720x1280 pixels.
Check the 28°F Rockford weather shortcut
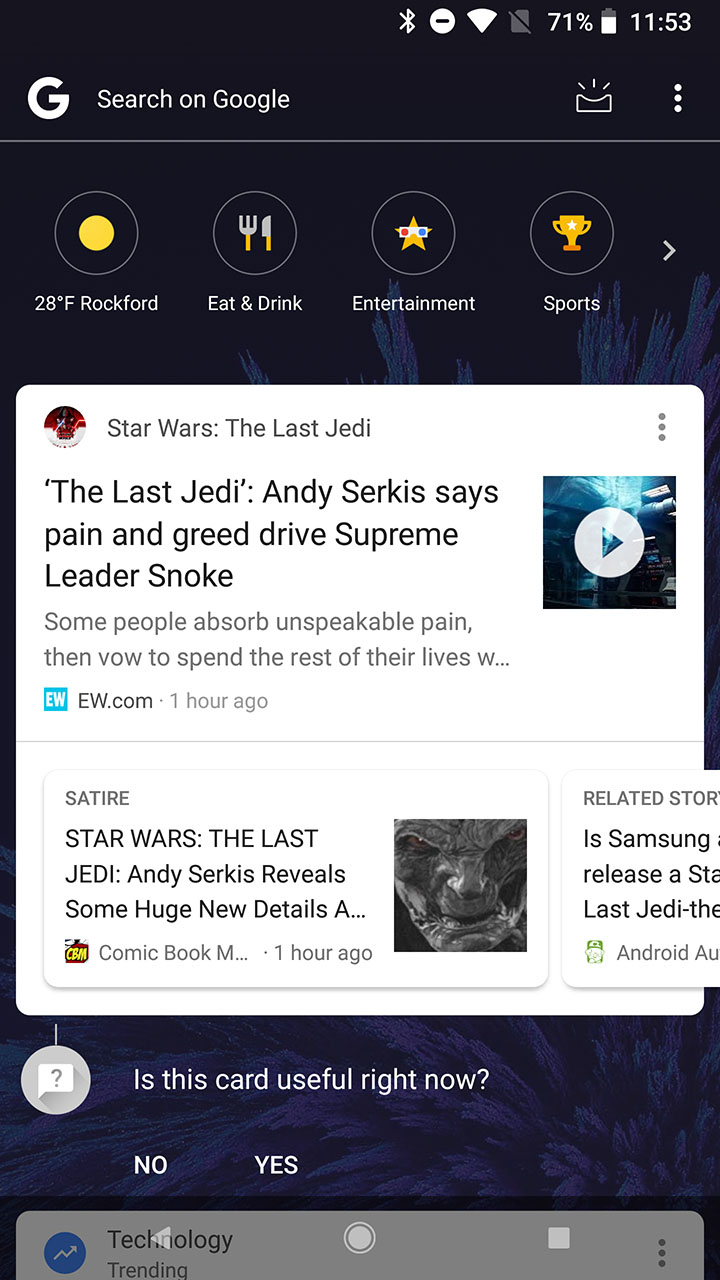click(x=96, y=234)
